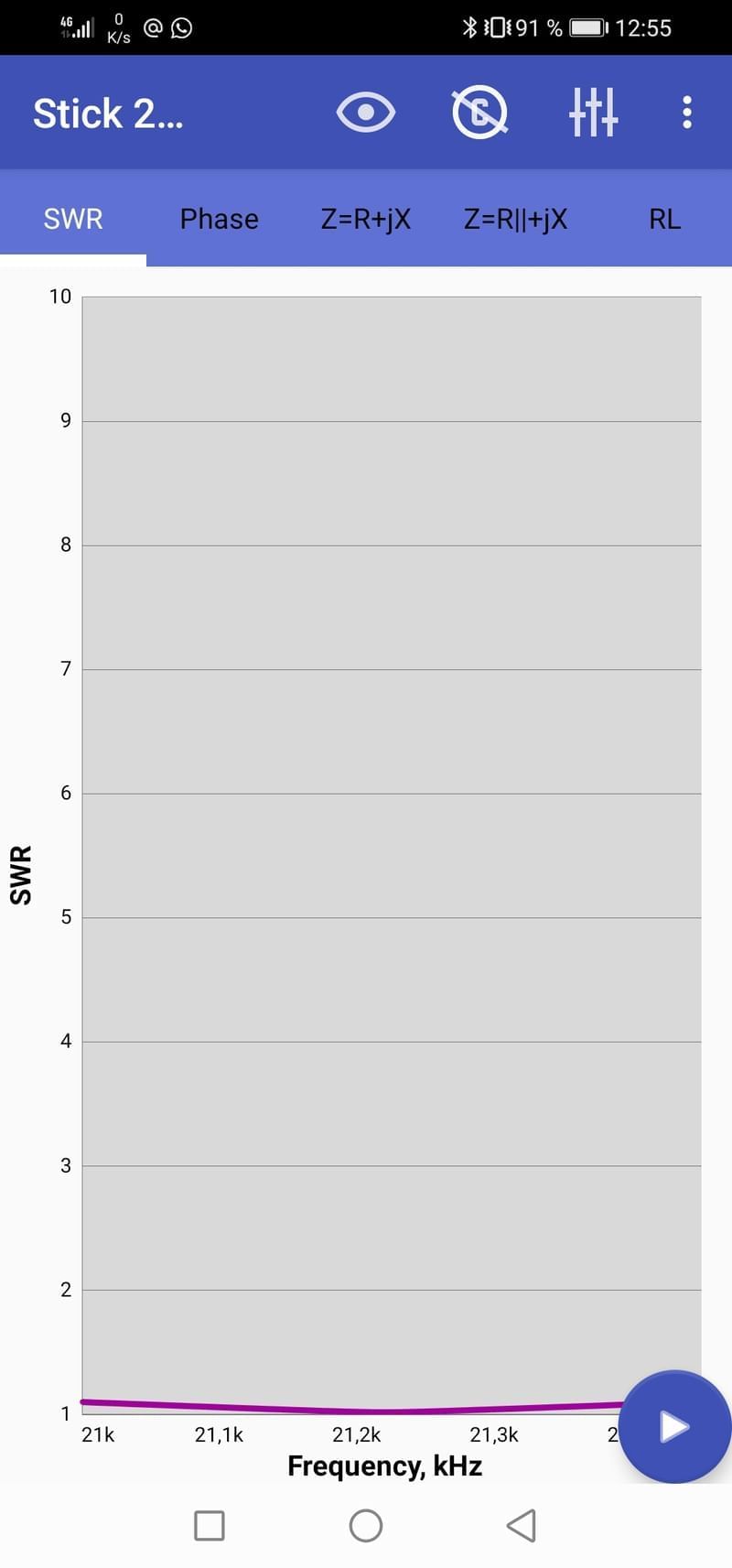Open the three-dot overflow menu

click(x=686, y=113)
